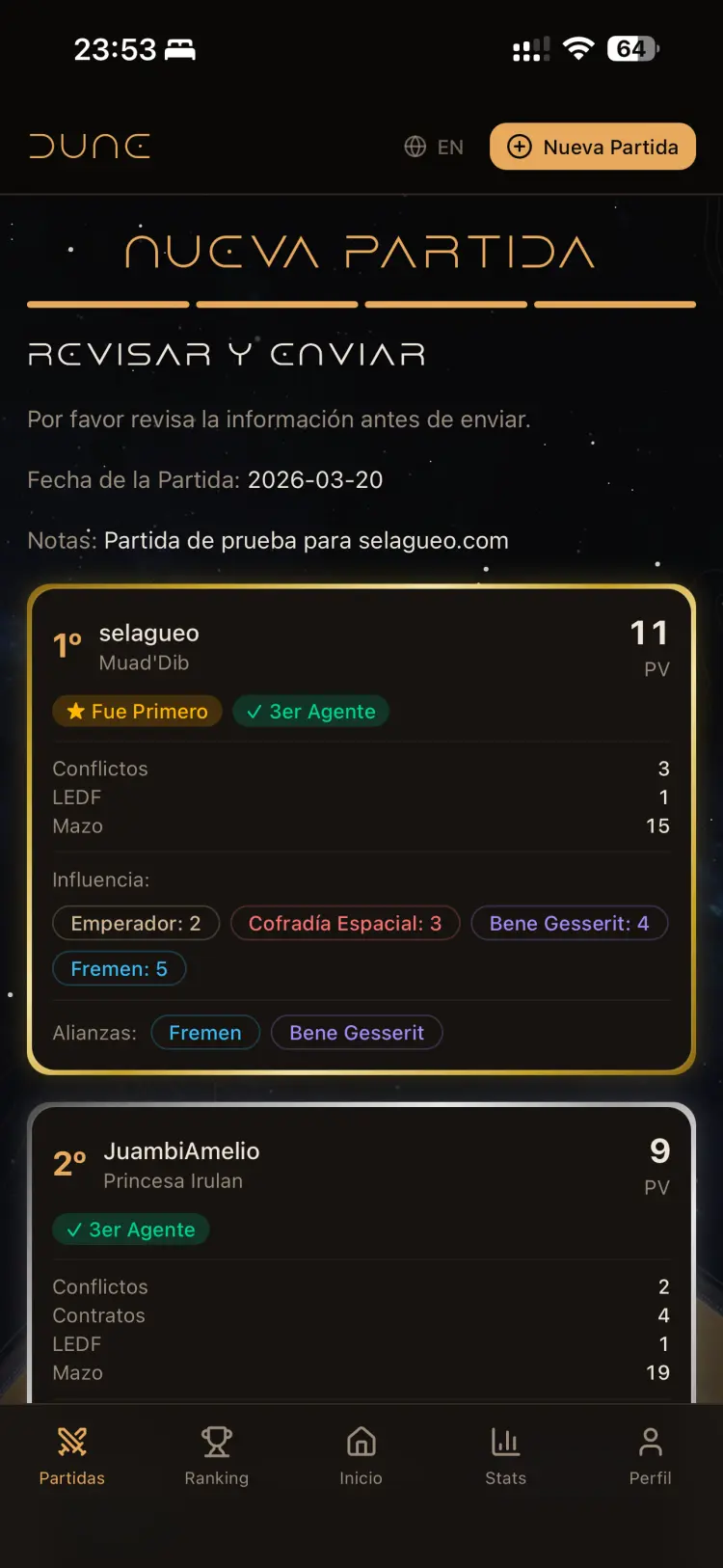Toggle selagueo's '3er Agente' check badge
Viewport: 723px width, 1568px height.
[310, 711]
